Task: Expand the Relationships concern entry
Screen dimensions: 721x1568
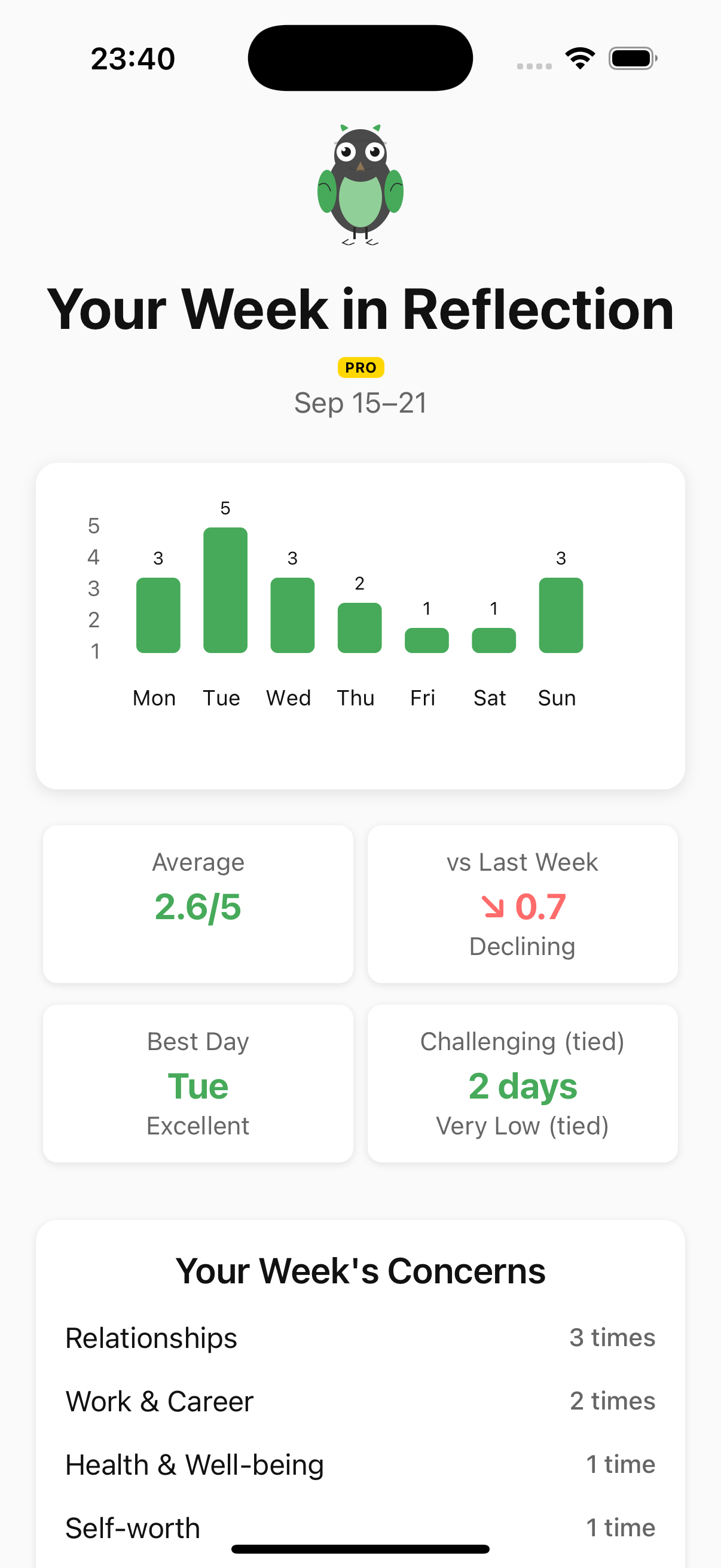Action: [x=361, y=1337]
